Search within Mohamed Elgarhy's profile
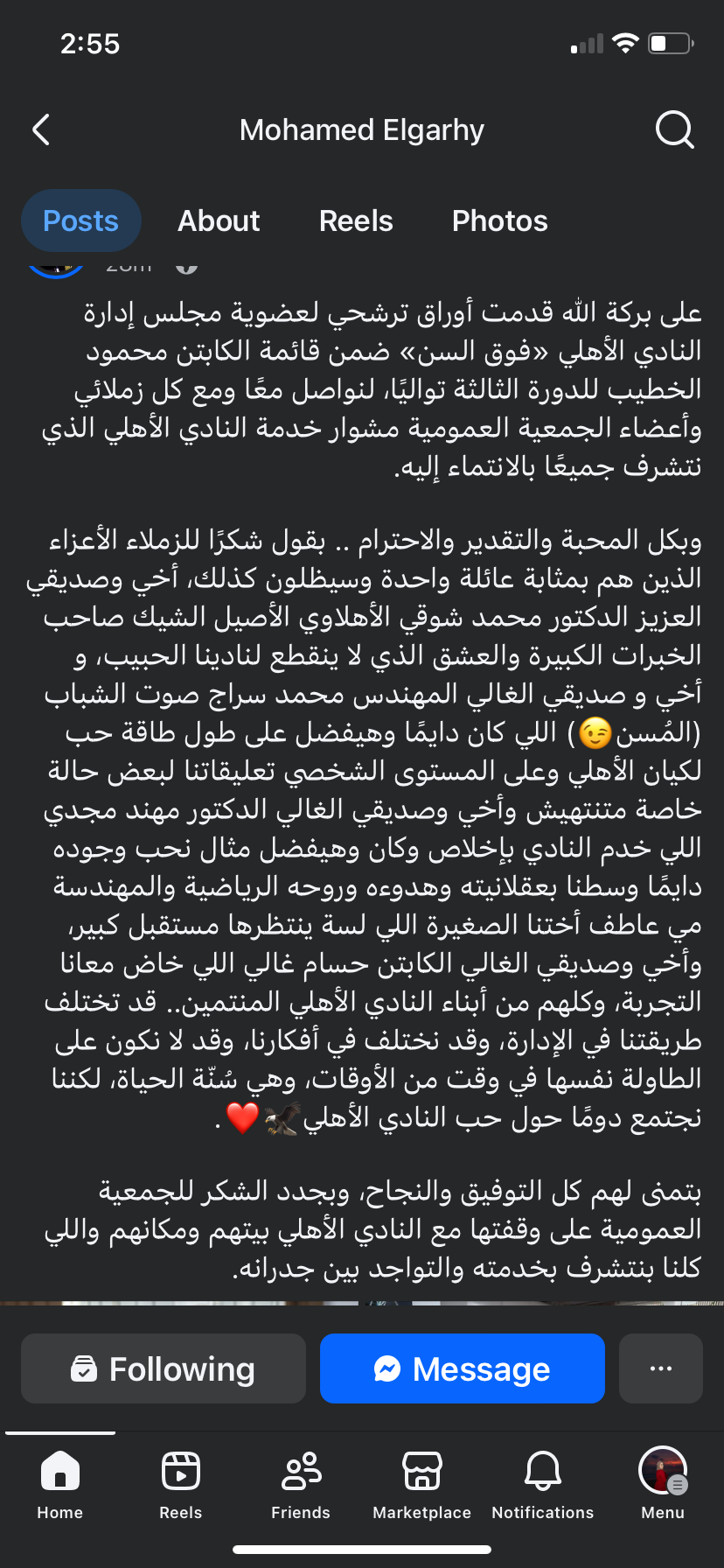This screenshot has height=1568, width=724. (x=674, y=129)
